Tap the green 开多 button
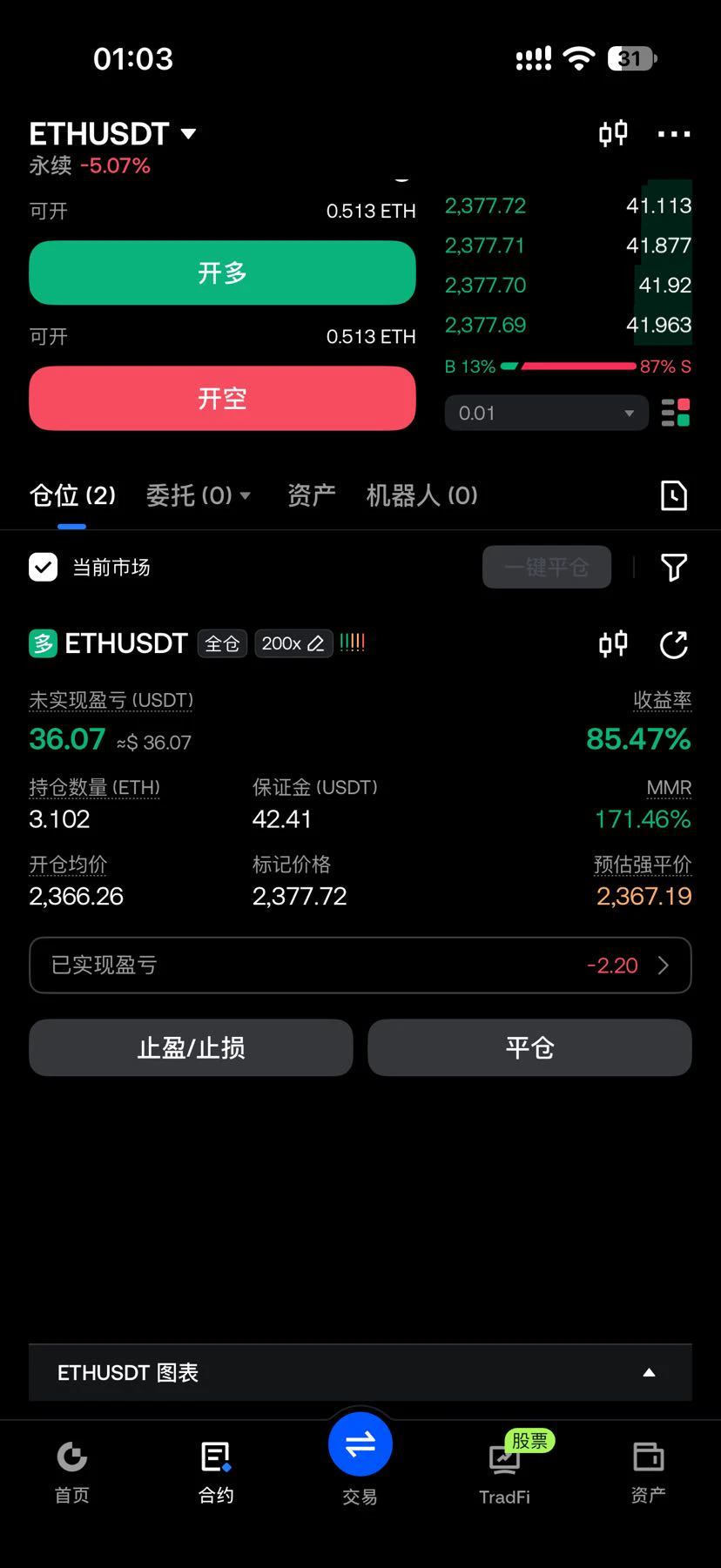This screenshot has height=1568, width=721. [222, 273]
